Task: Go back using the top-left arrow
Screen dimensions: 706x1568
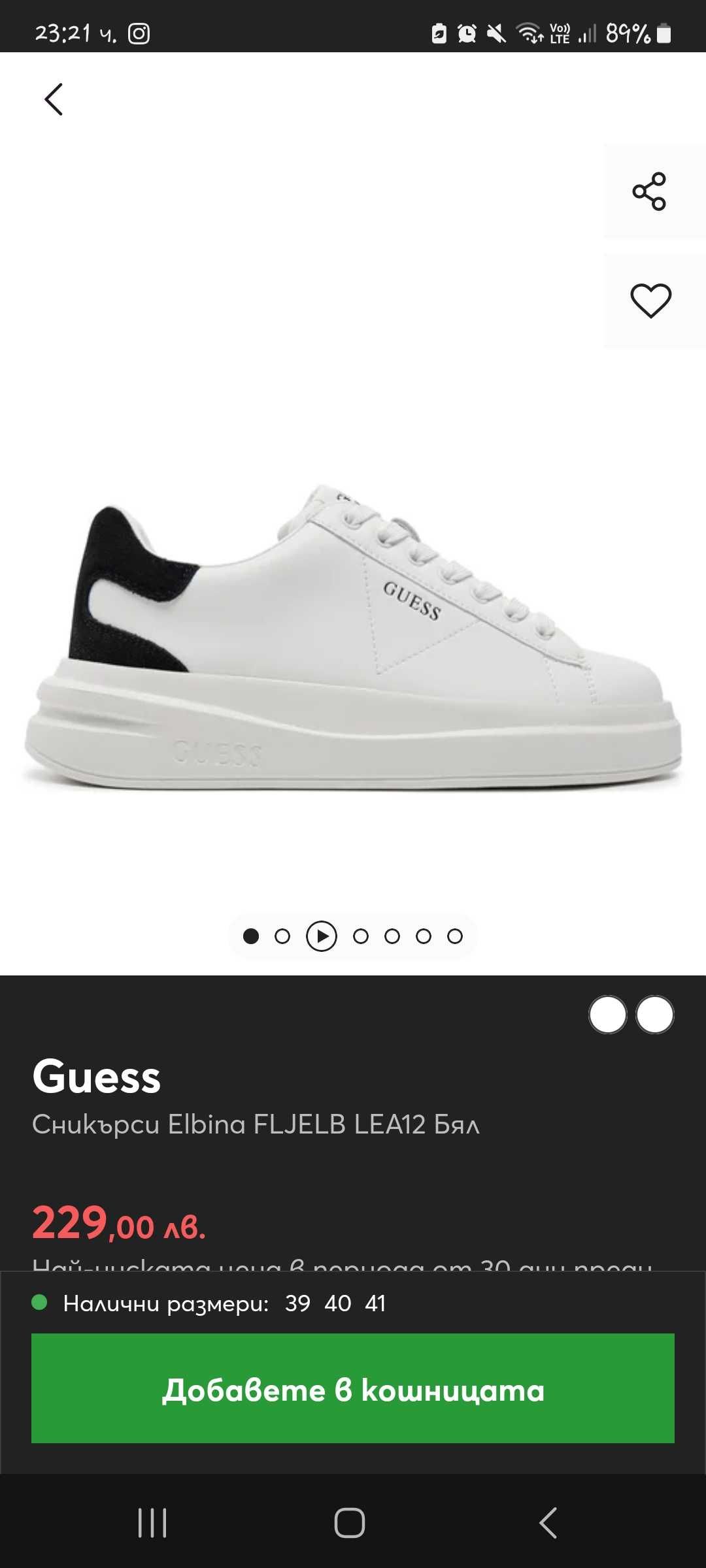Action: (x=54, y=99)
